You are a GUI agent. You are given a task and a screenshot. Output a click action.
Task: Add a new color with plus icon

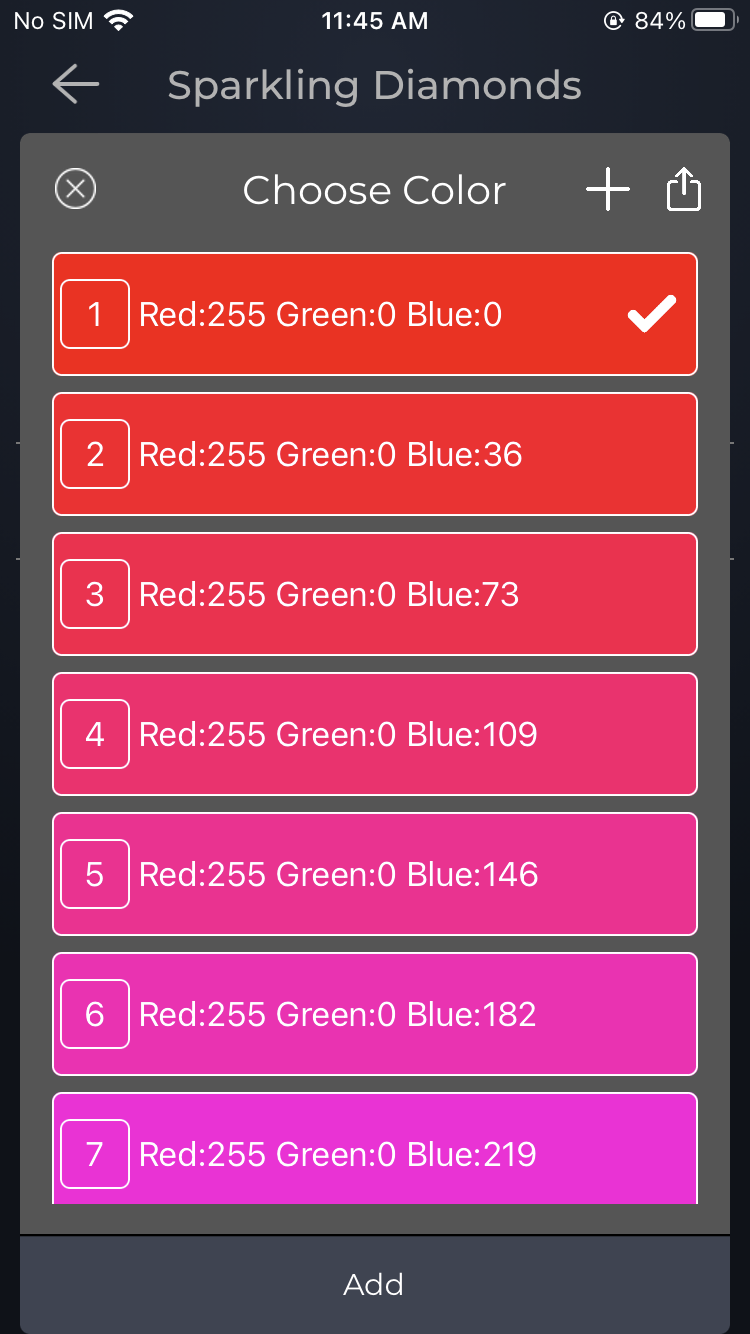(x=607, y=189)
